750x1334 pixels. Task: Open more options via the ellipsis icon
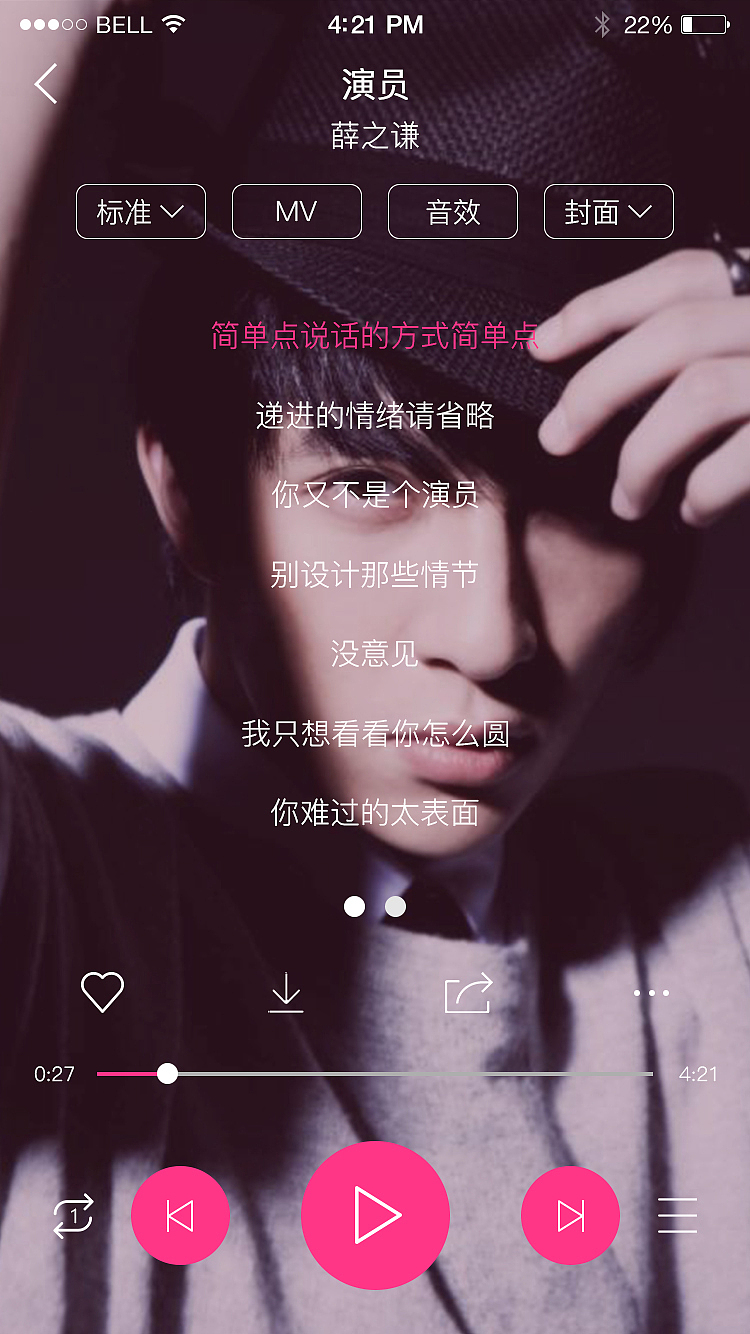(x=651, y=992)
